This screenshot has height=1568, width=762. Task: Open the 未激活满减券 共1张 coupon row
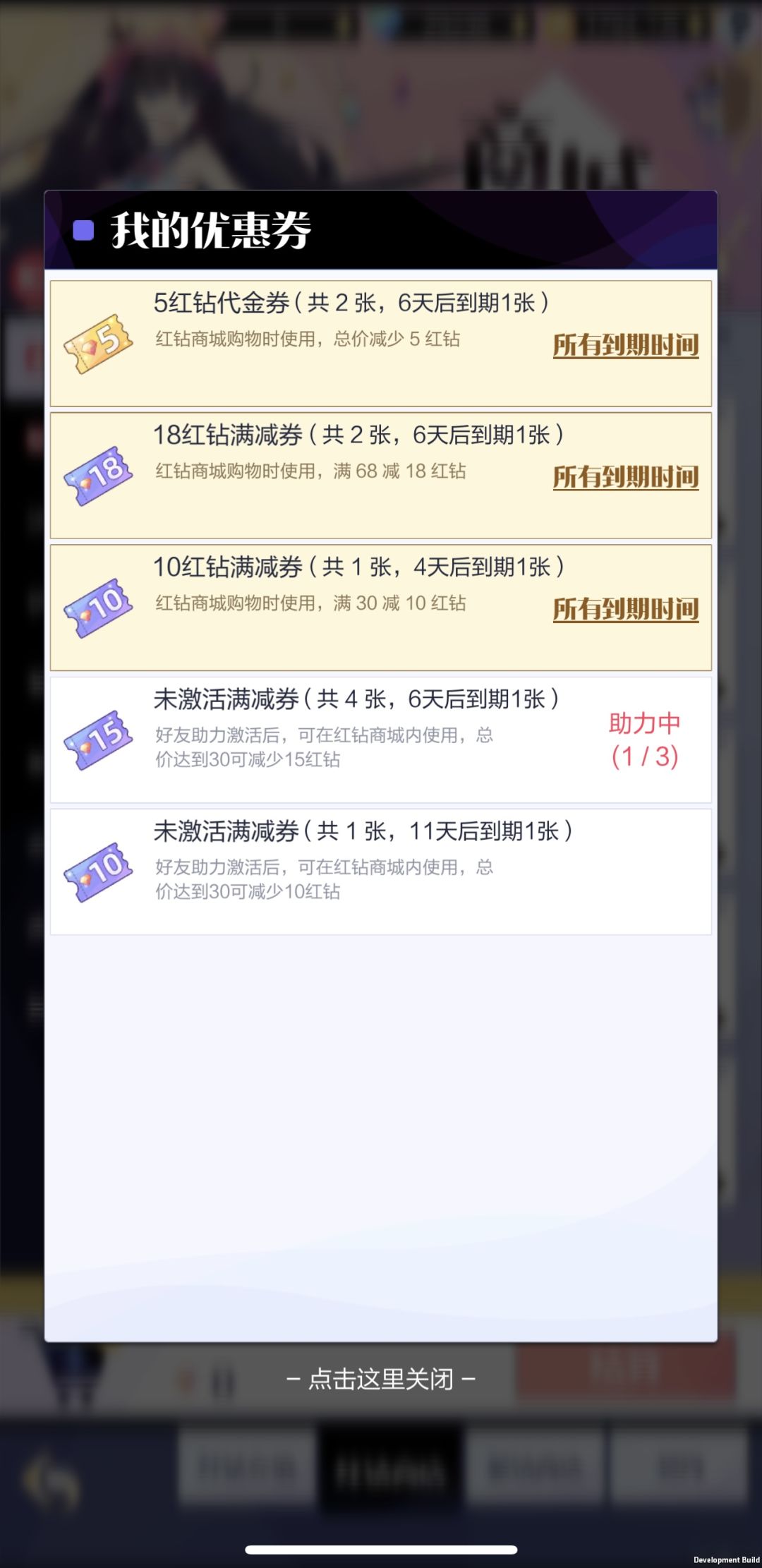coord(381,869)
